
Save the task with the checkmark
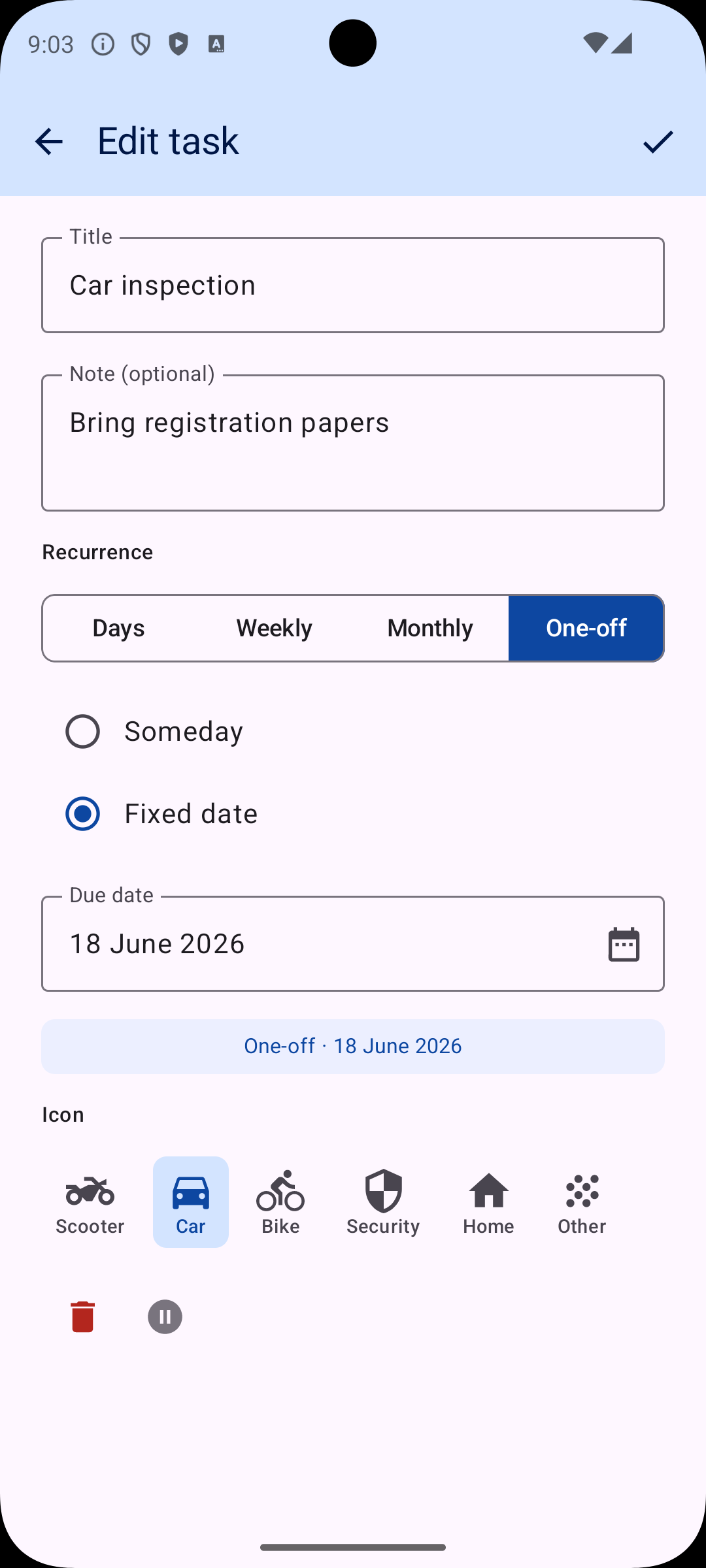(658, 141)
